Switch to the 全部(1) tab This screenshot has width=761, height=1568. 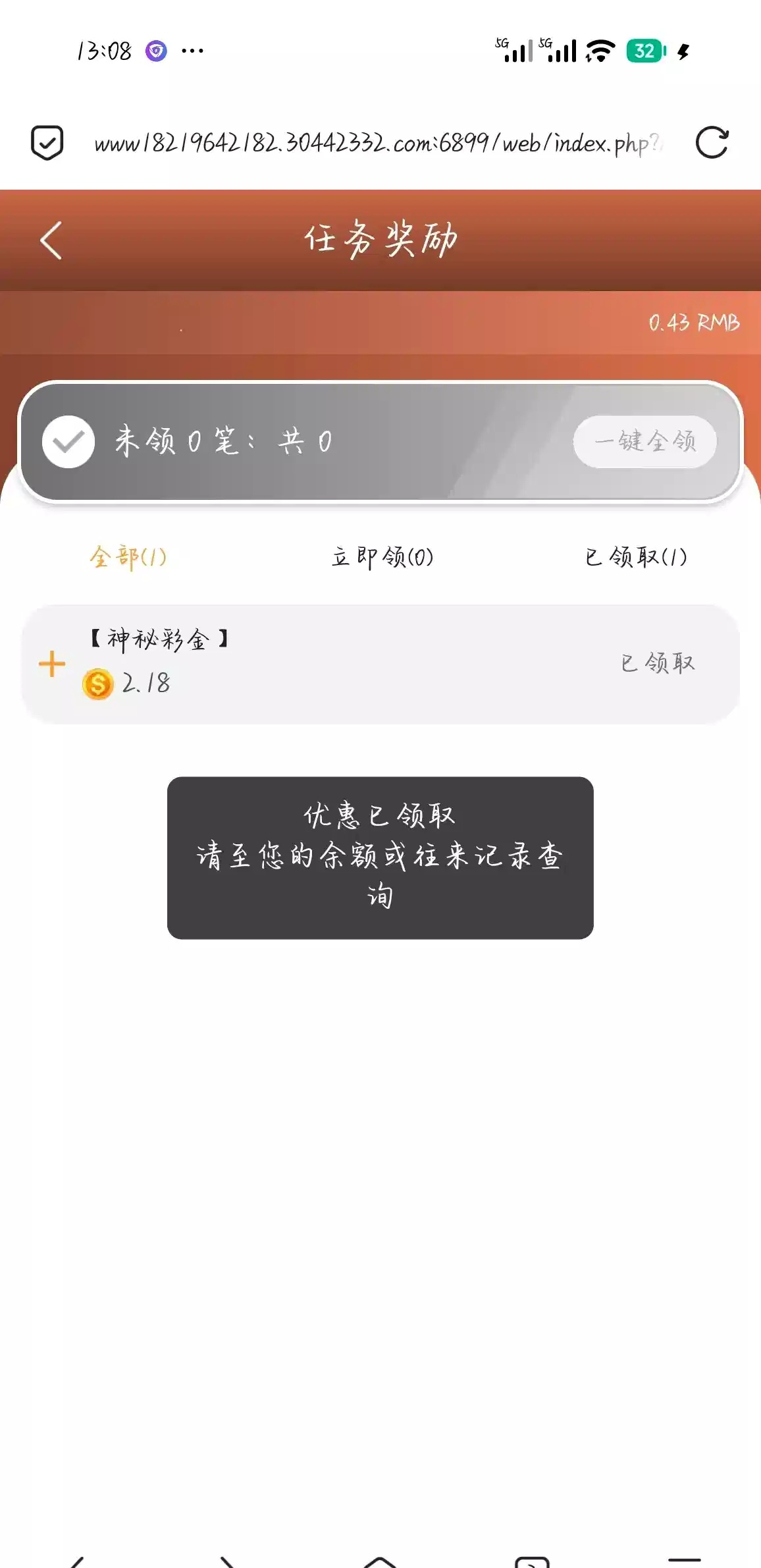[128, 557]
